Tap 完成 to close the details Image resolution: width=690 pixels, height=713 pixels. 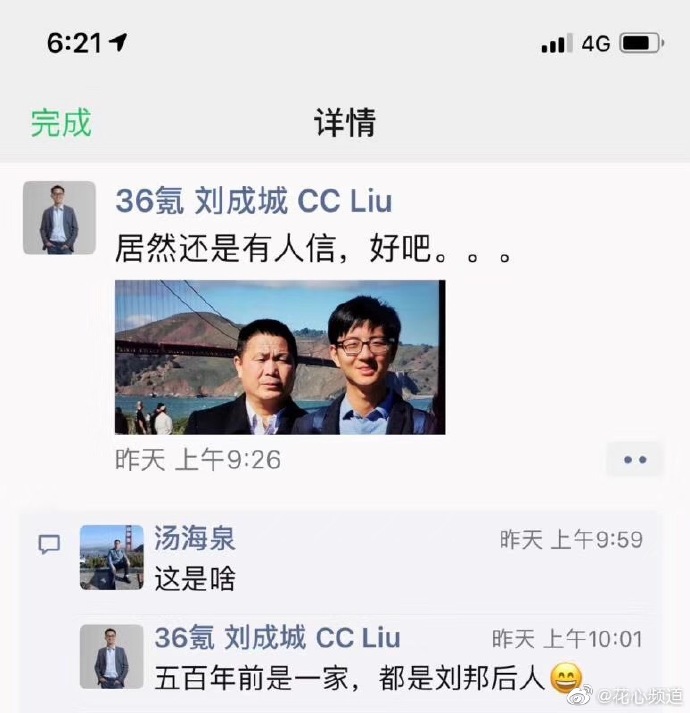pyautogui.click(x=61, y=123)
